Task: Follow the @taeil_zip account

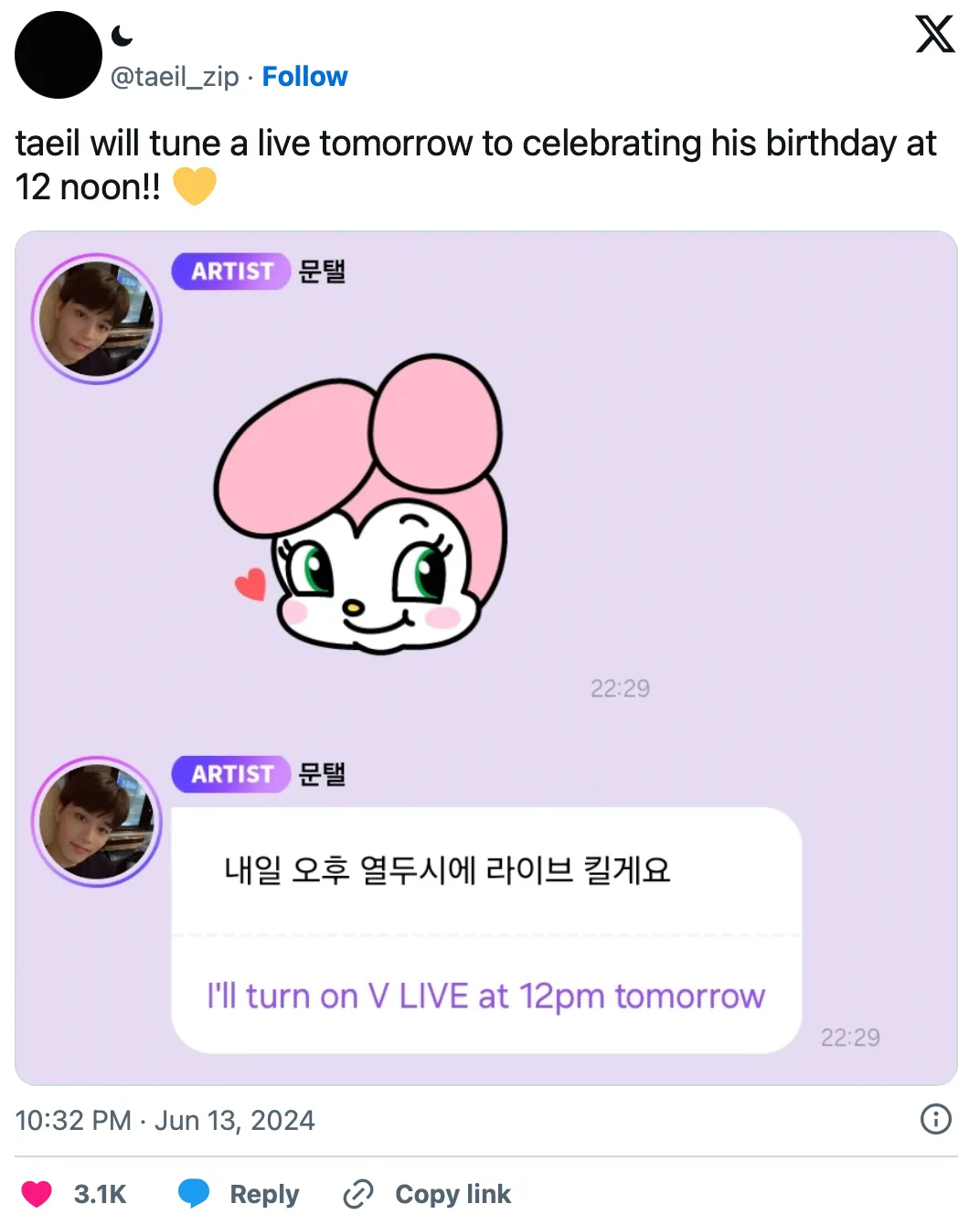Action: click(x=304, y=77)
